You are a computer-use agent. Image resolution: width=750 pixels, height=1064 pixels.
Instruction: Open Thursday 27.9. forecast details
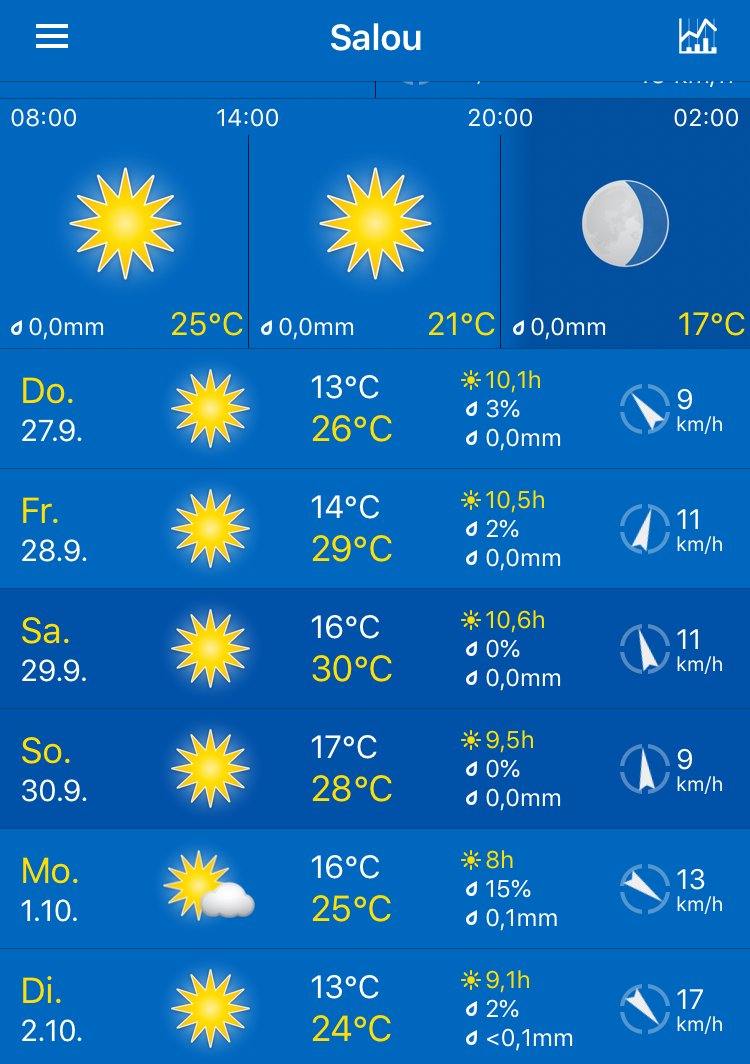(375, 409)
